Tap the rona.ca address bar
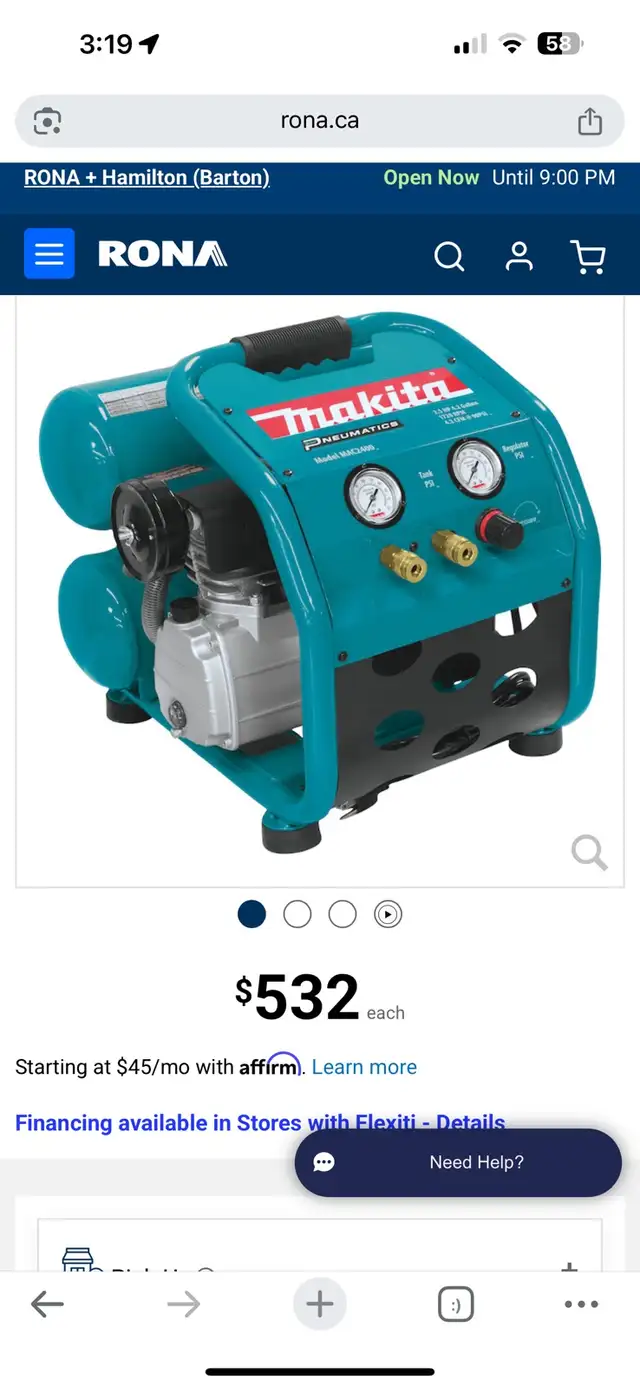Viewport: 640px width, 1388px height. [320, 121]
